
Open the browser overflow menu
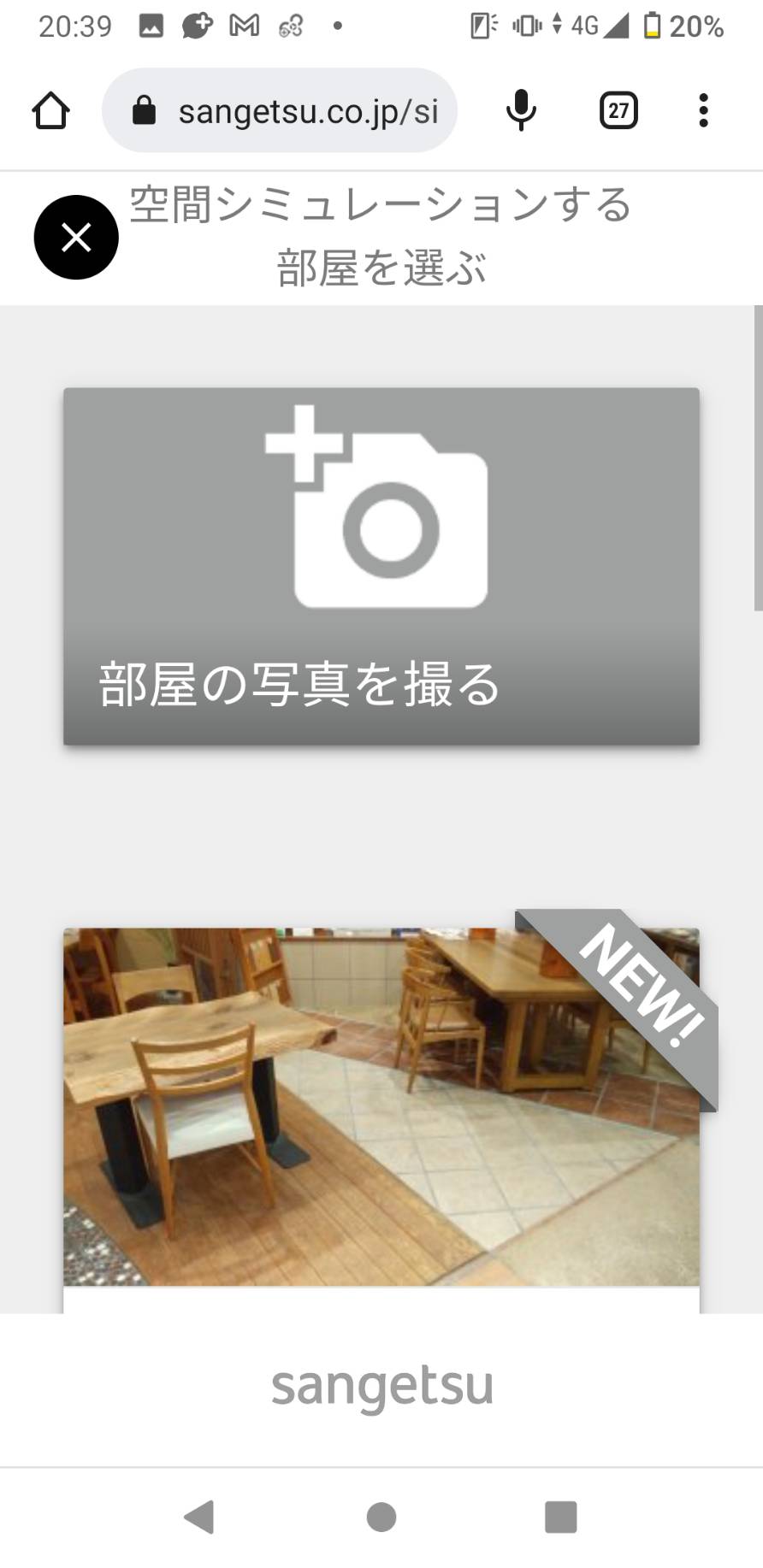[703, 111]
